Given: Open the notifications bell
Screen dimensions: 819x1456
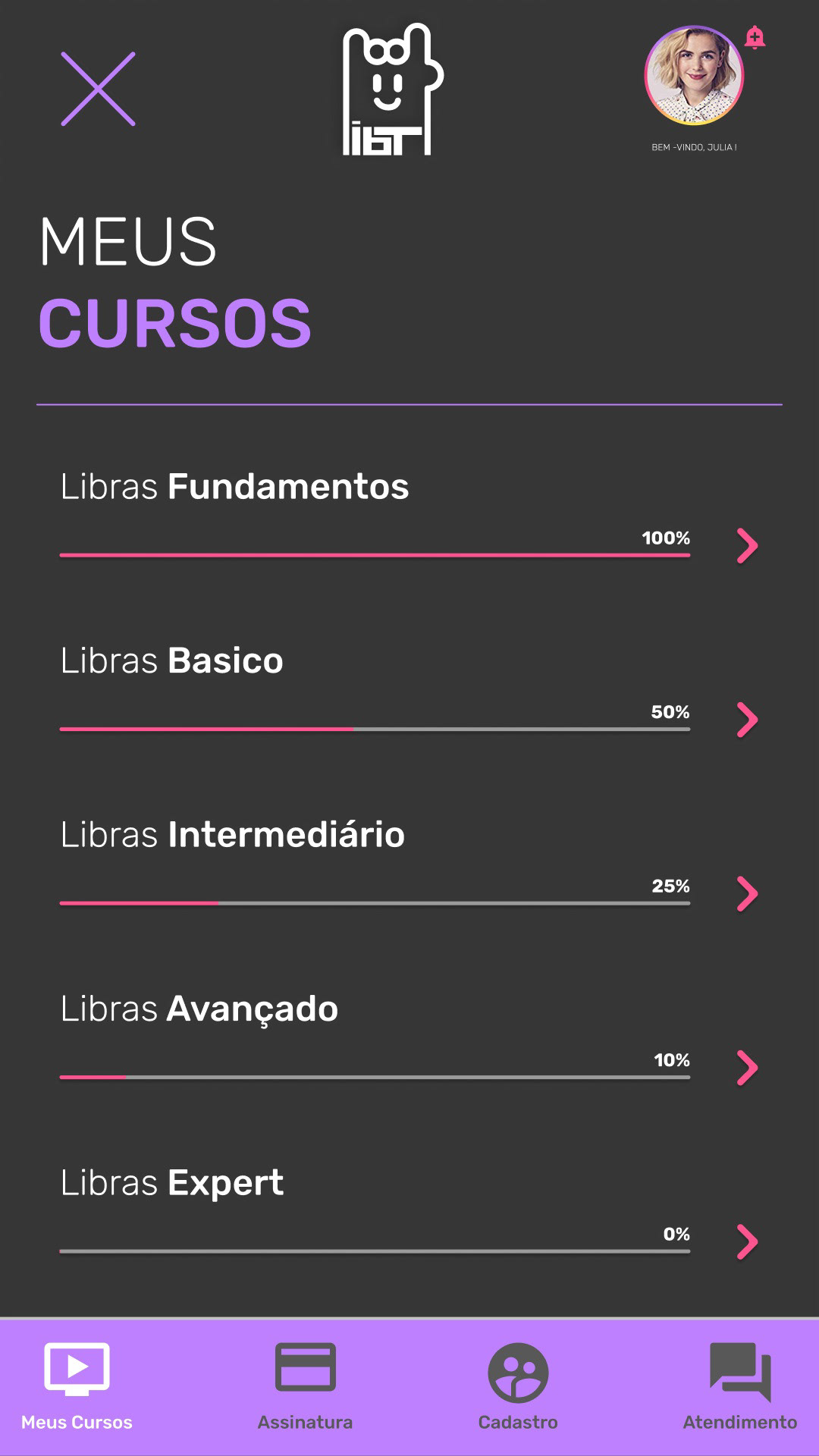Looking at the screenshot, I should tap(755, 37).
